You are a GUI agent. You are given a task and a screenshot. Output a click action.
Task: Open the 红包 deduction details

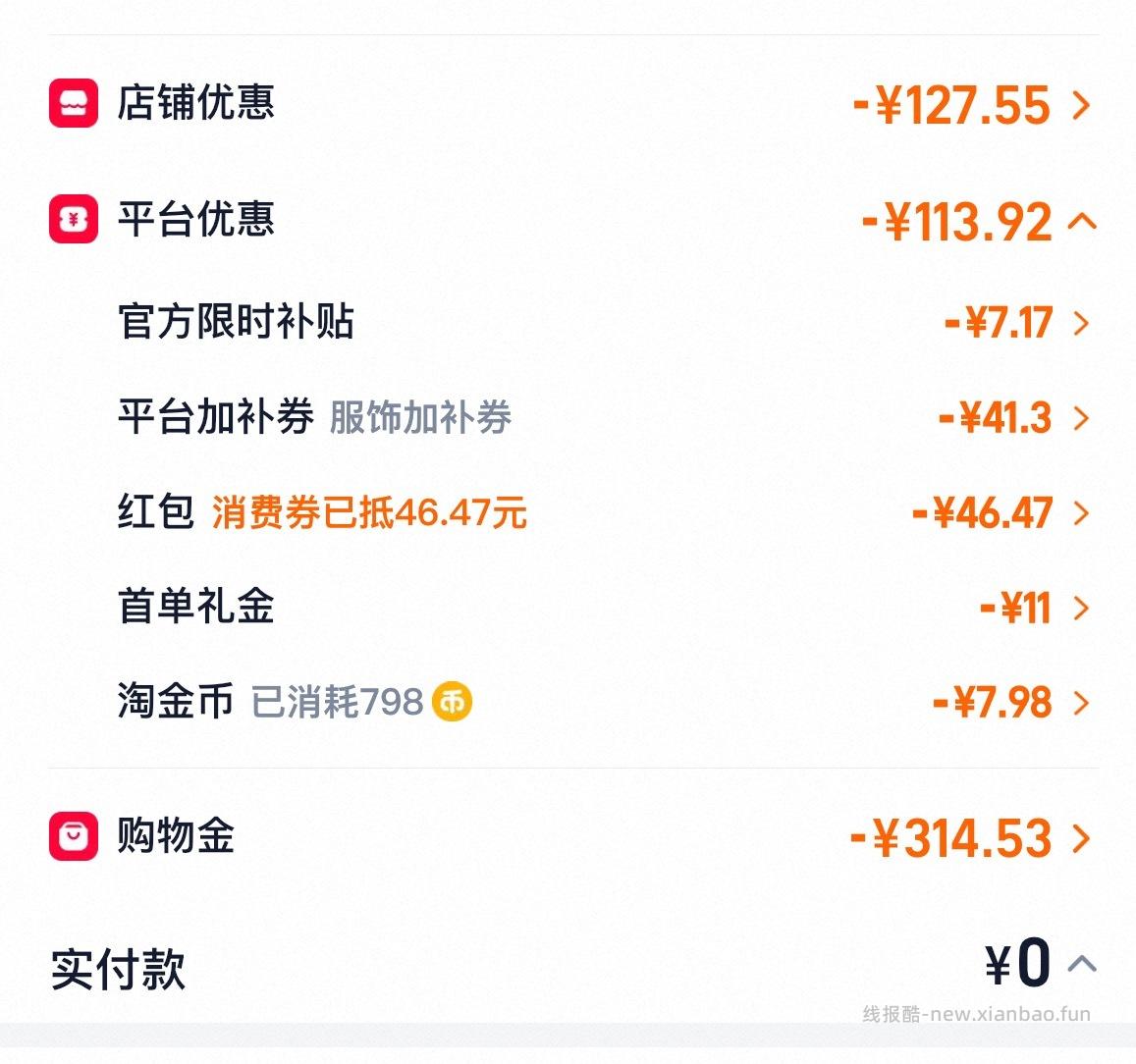click(x=1081, y=513)
